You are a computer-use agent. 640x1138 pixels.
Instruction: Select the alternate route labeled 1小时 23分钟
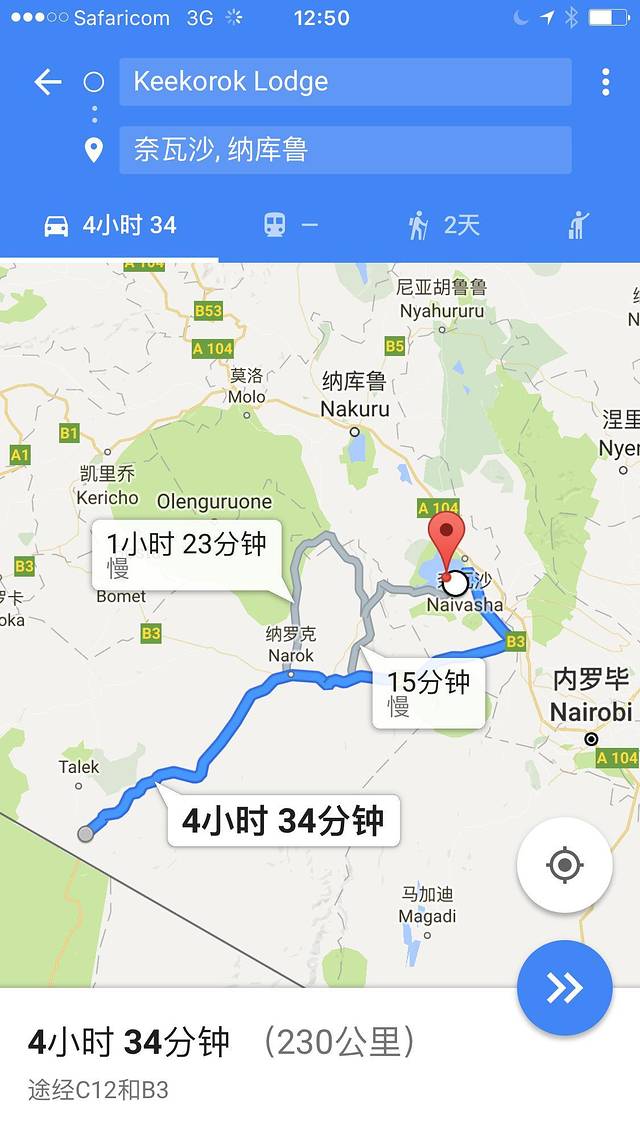(187, 553)
